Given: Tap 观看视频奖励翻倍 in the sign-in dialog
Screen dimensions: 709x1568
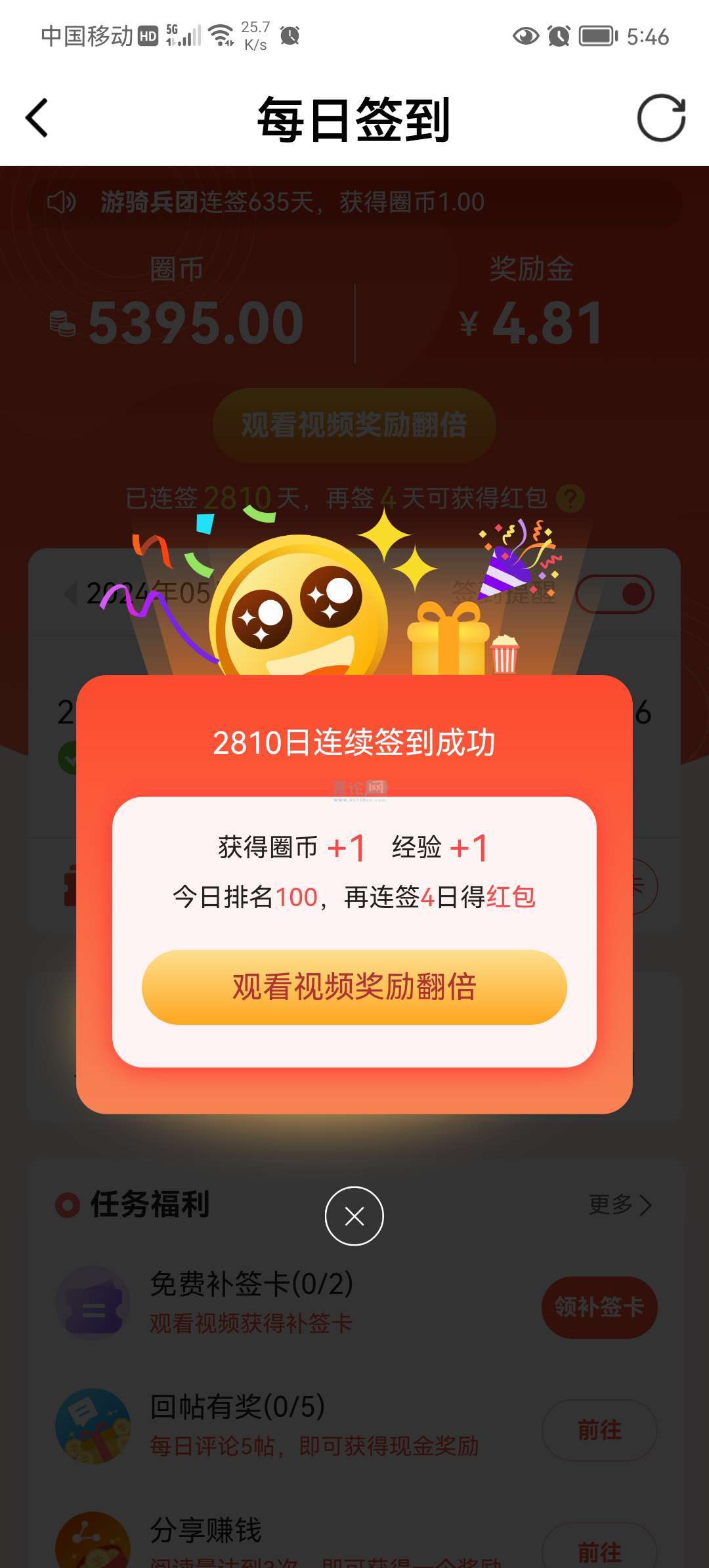Looking at the screenshot, I should pyautogui.click(x=354, y=987).
